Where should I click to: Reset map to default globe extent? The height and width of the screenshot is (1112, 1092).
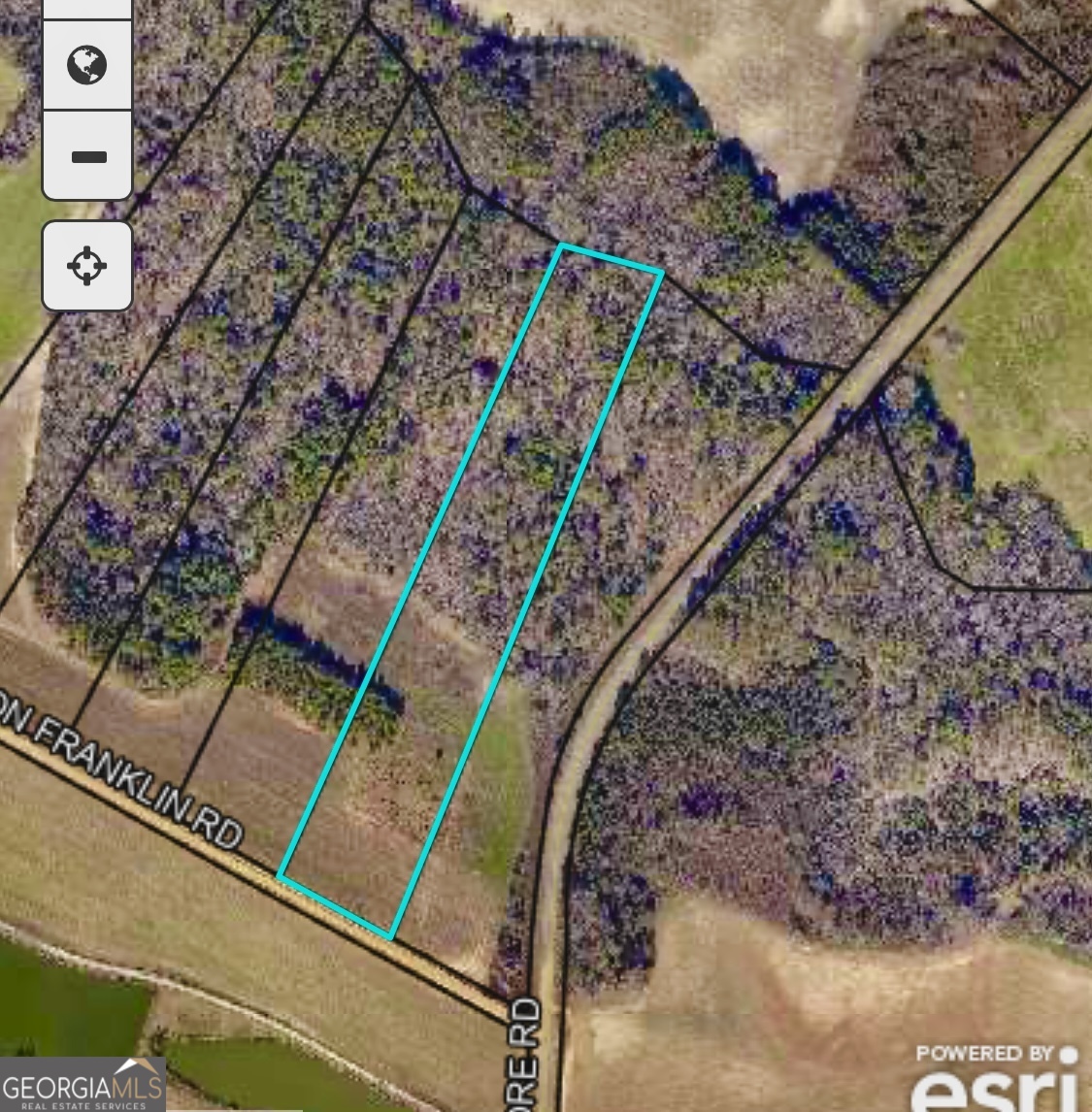(87, 65)
